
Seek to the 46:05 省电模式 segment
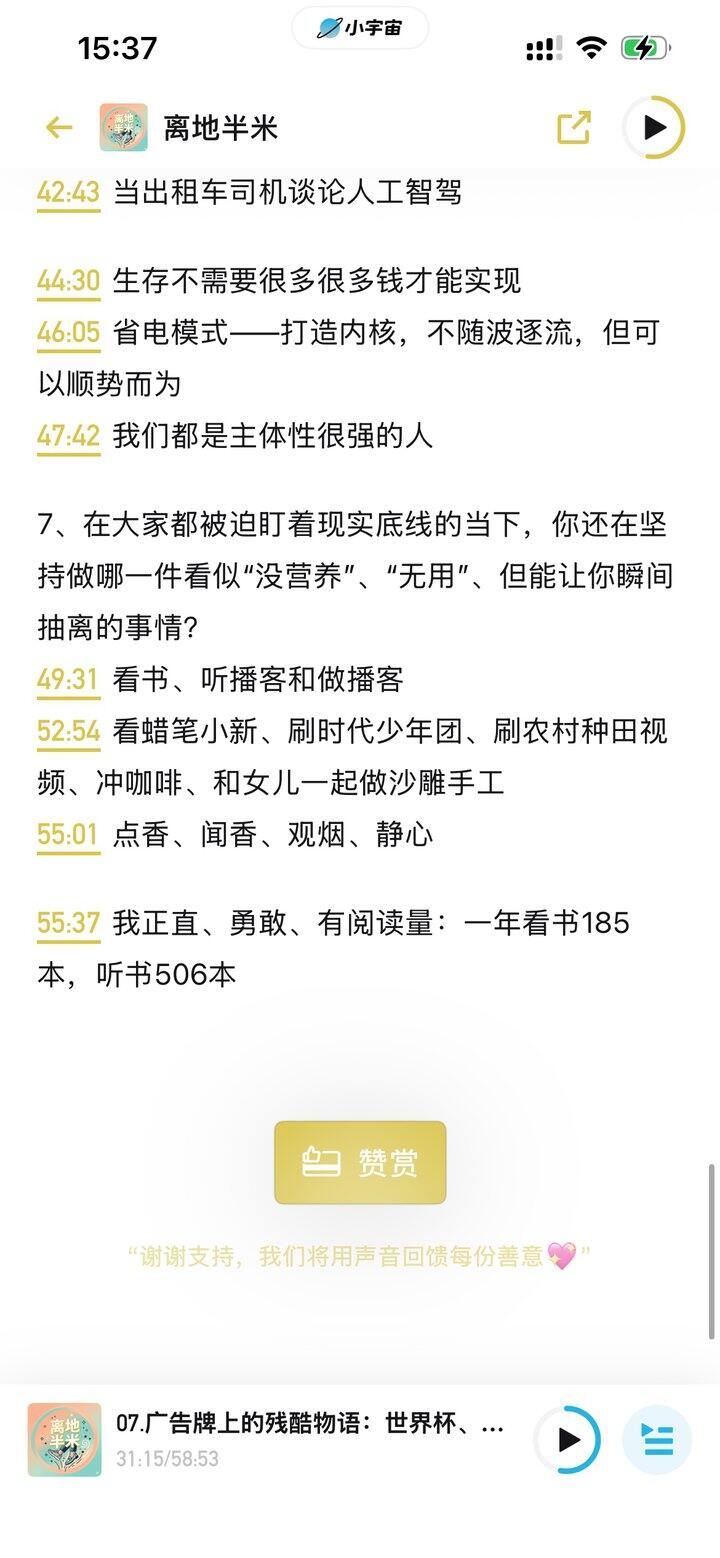pos(68,333)
